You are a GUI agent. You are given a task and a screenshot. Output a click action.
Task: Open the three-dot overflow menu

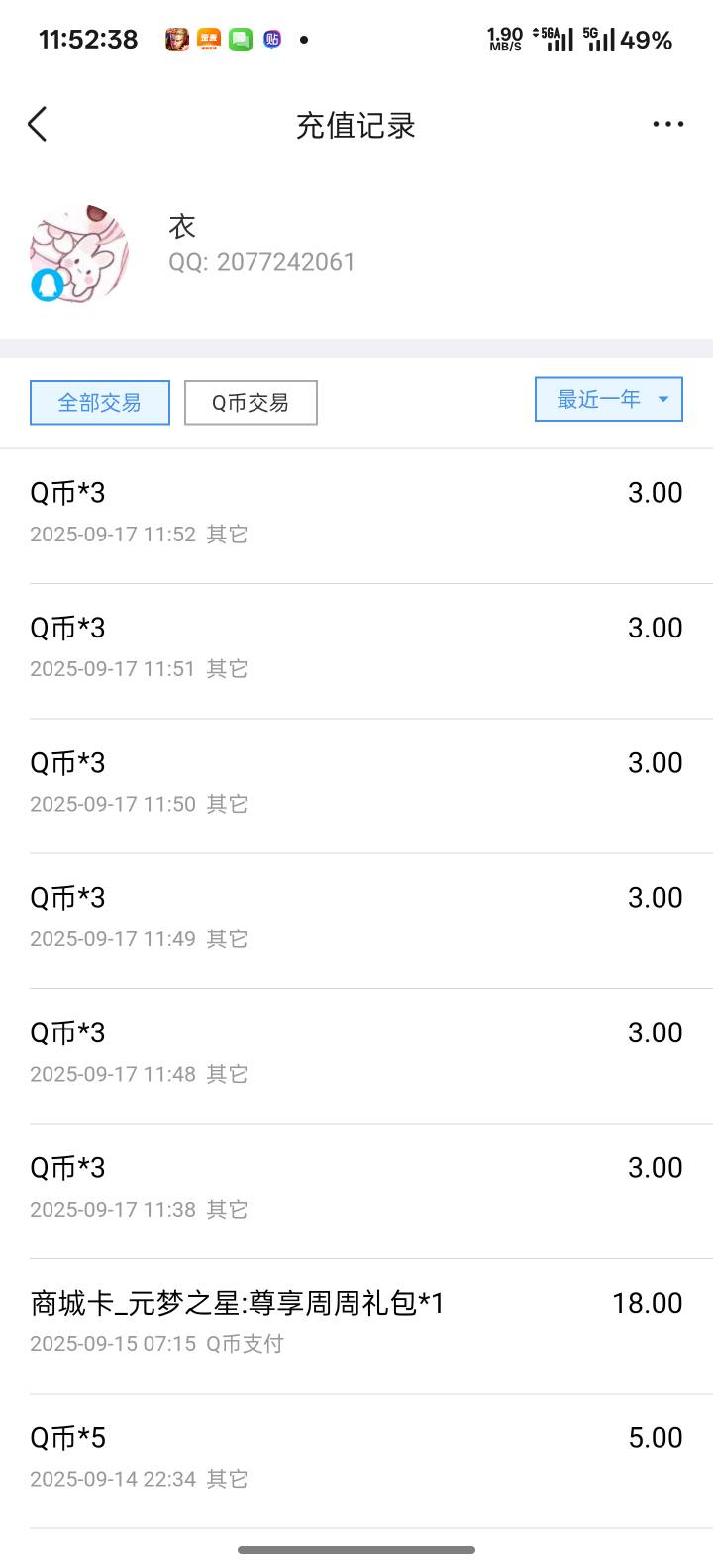point(668,124)
